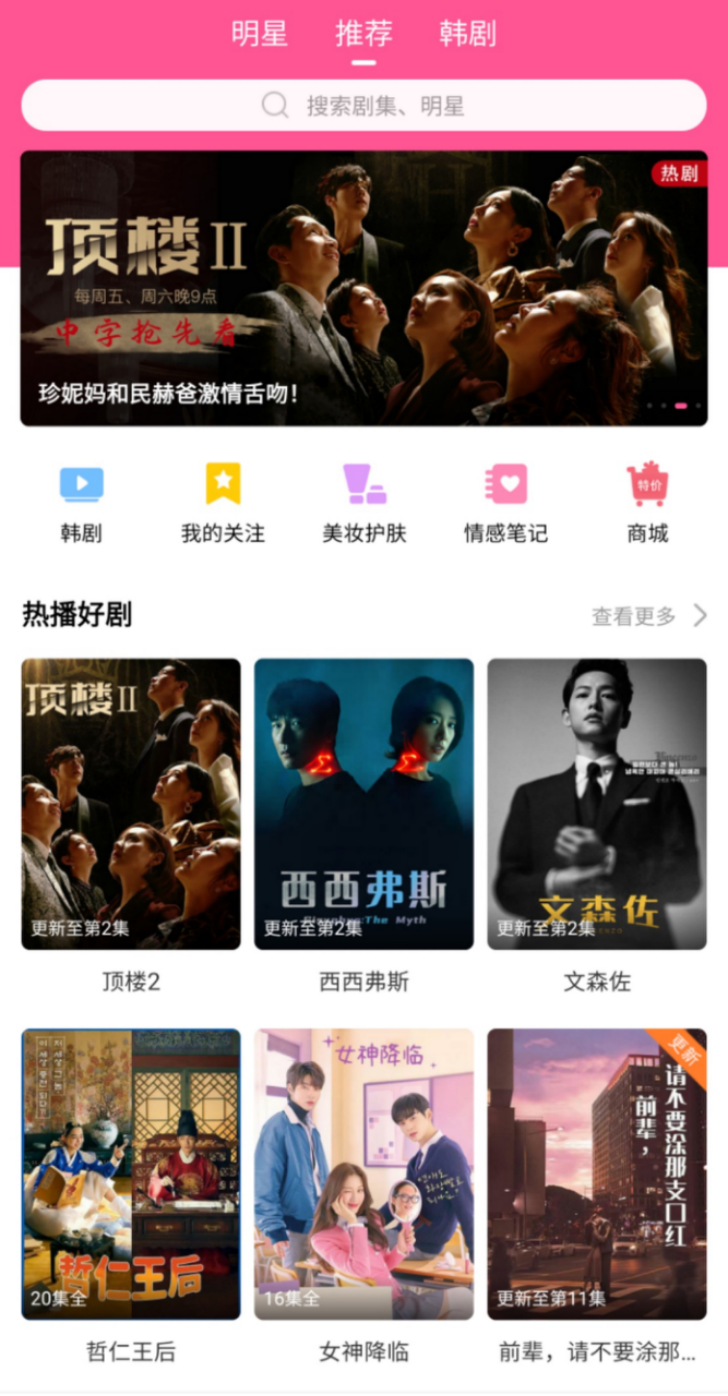Go to 美妆护肤 section

click(364, 503)
